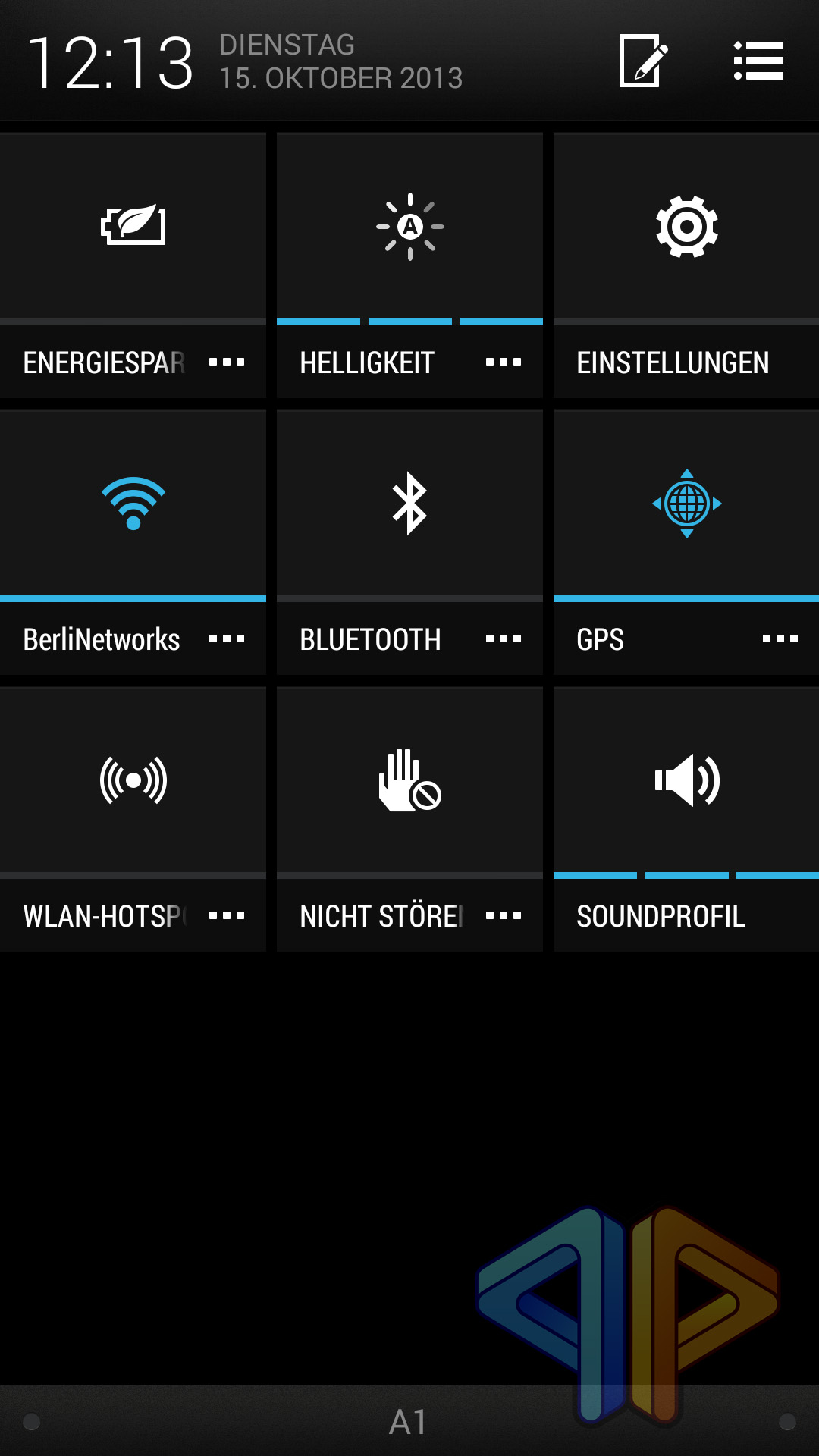Viewport: 819px width, 1456px height.
Task: Open more options for Nicht stören
Action: coord(504,916)
